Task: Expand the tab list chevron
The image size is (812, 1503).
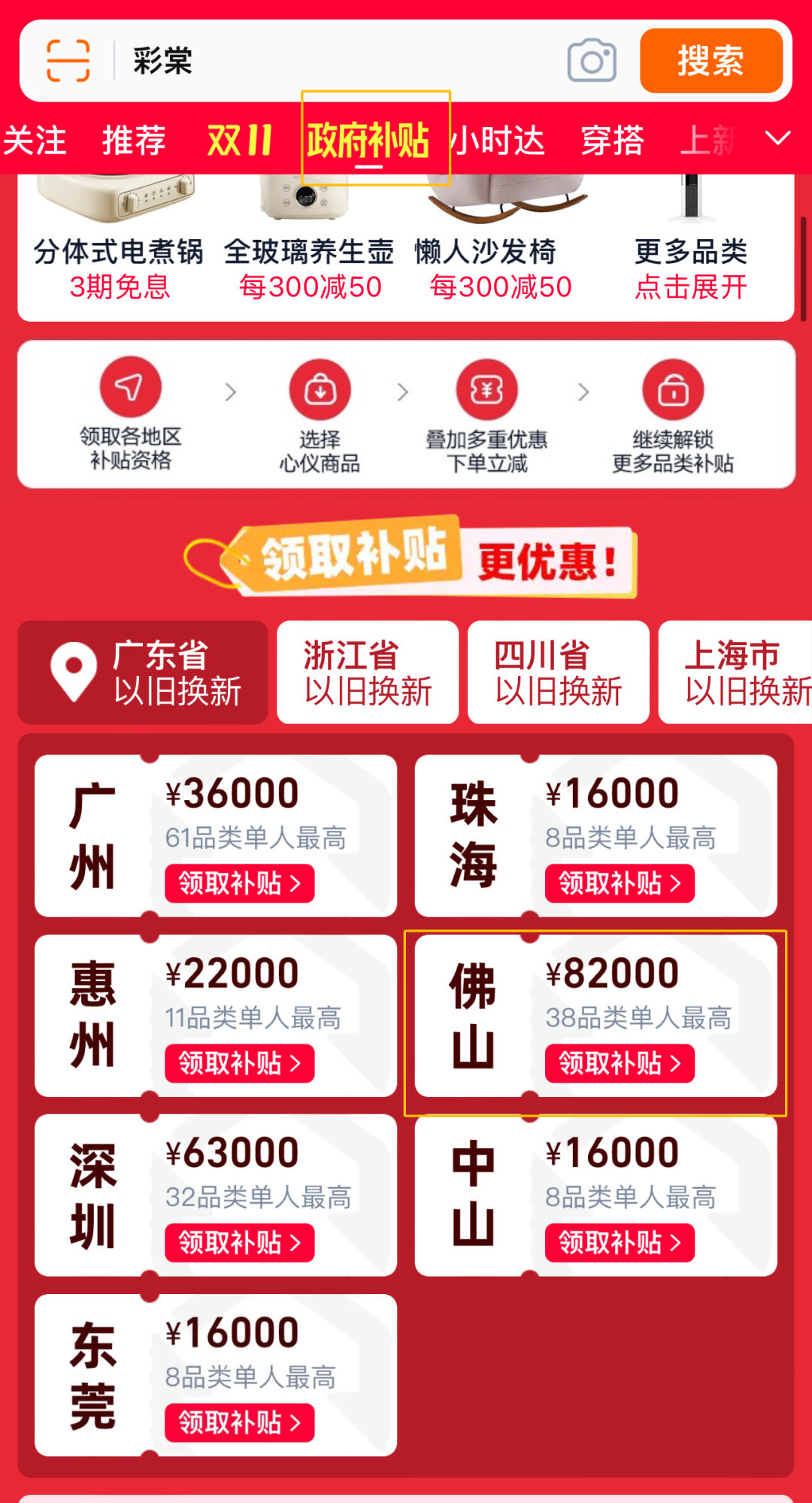Action: 777,138
